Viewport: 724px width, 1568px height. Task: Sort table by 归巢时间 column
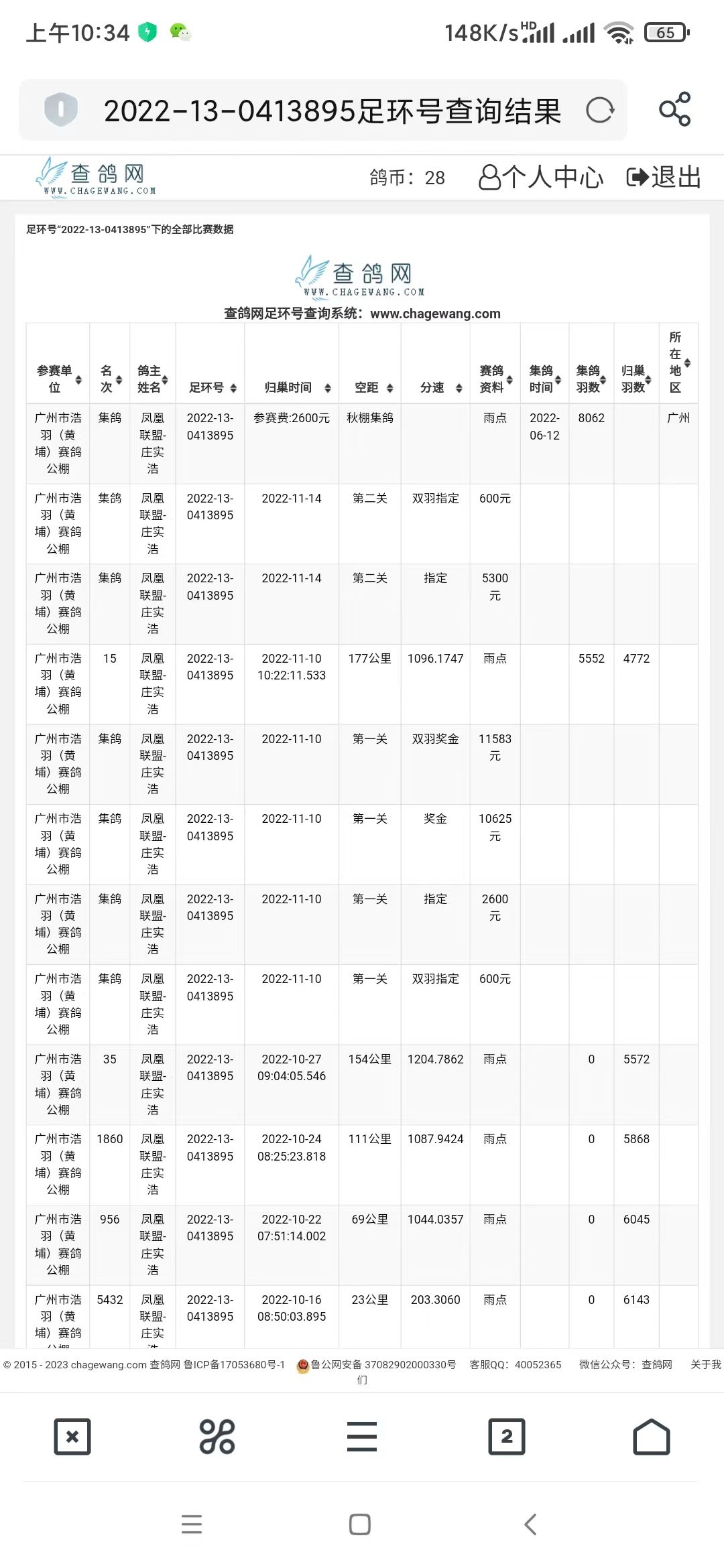click(x=296, y=387)
